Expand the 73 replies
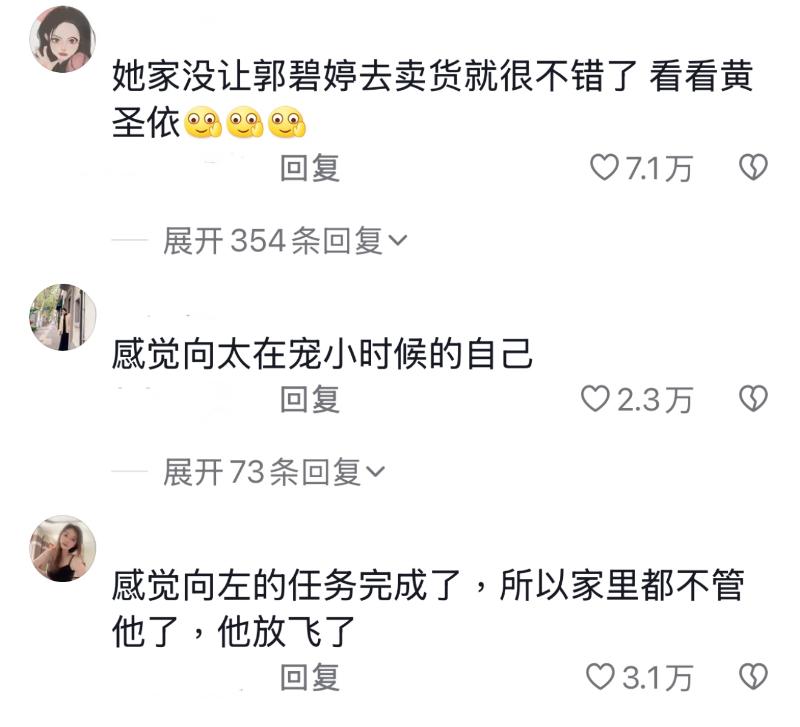The height and width of the screenshot is (727, 800). (274, 472)
